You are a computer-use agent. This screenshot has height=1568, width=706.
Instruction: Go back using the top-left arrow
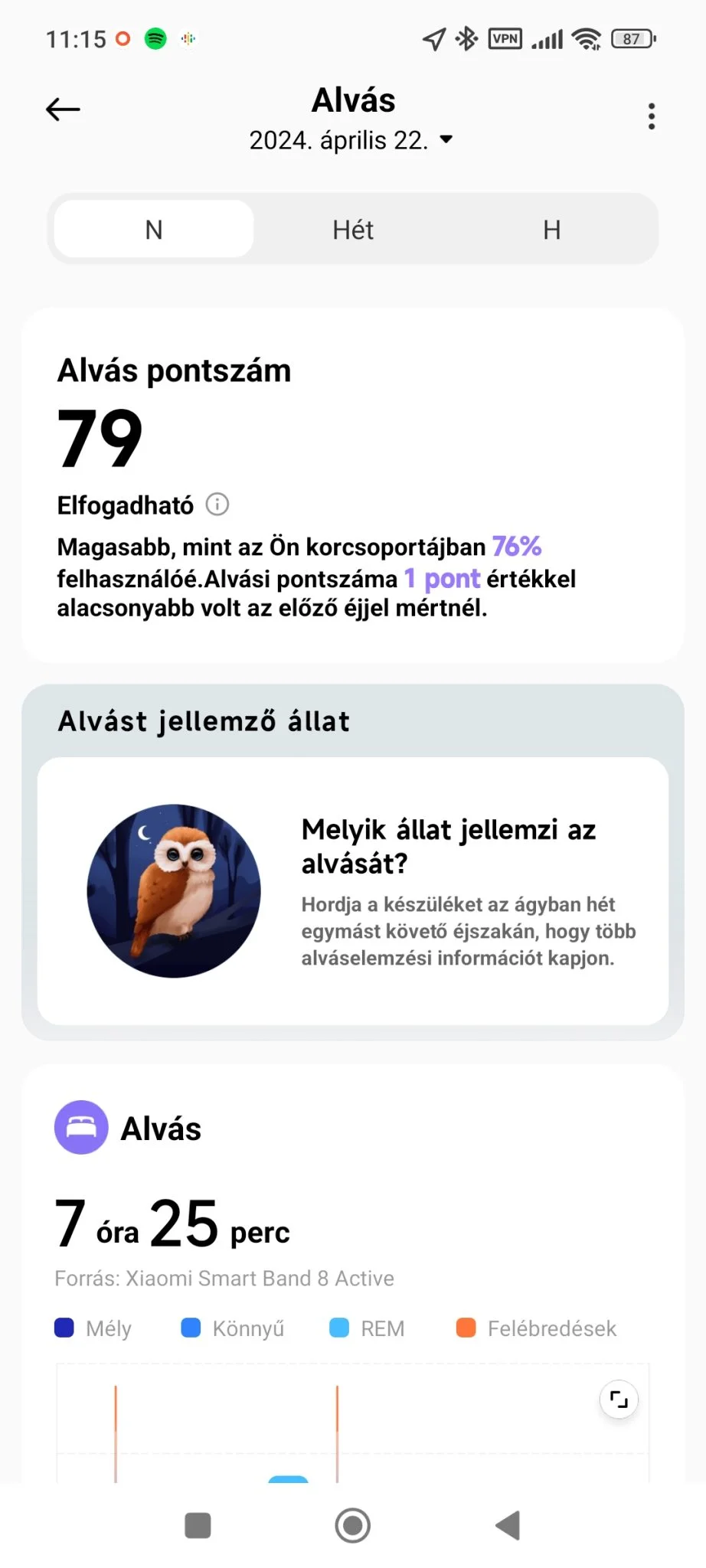pyautogui.click(x=63, y=109)
